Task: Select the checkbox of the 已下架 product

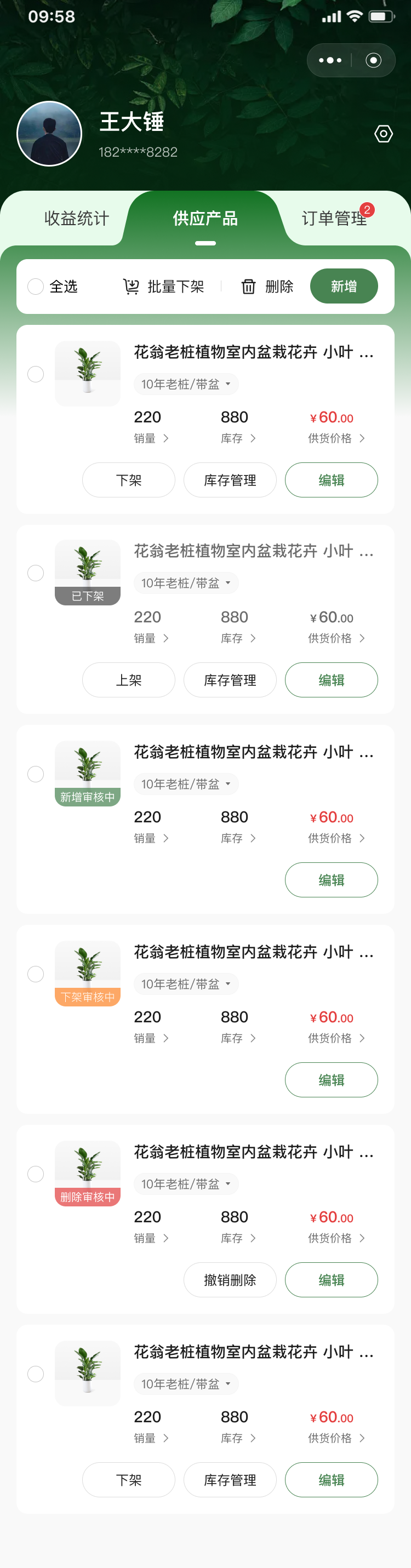Action: (36, 574)
